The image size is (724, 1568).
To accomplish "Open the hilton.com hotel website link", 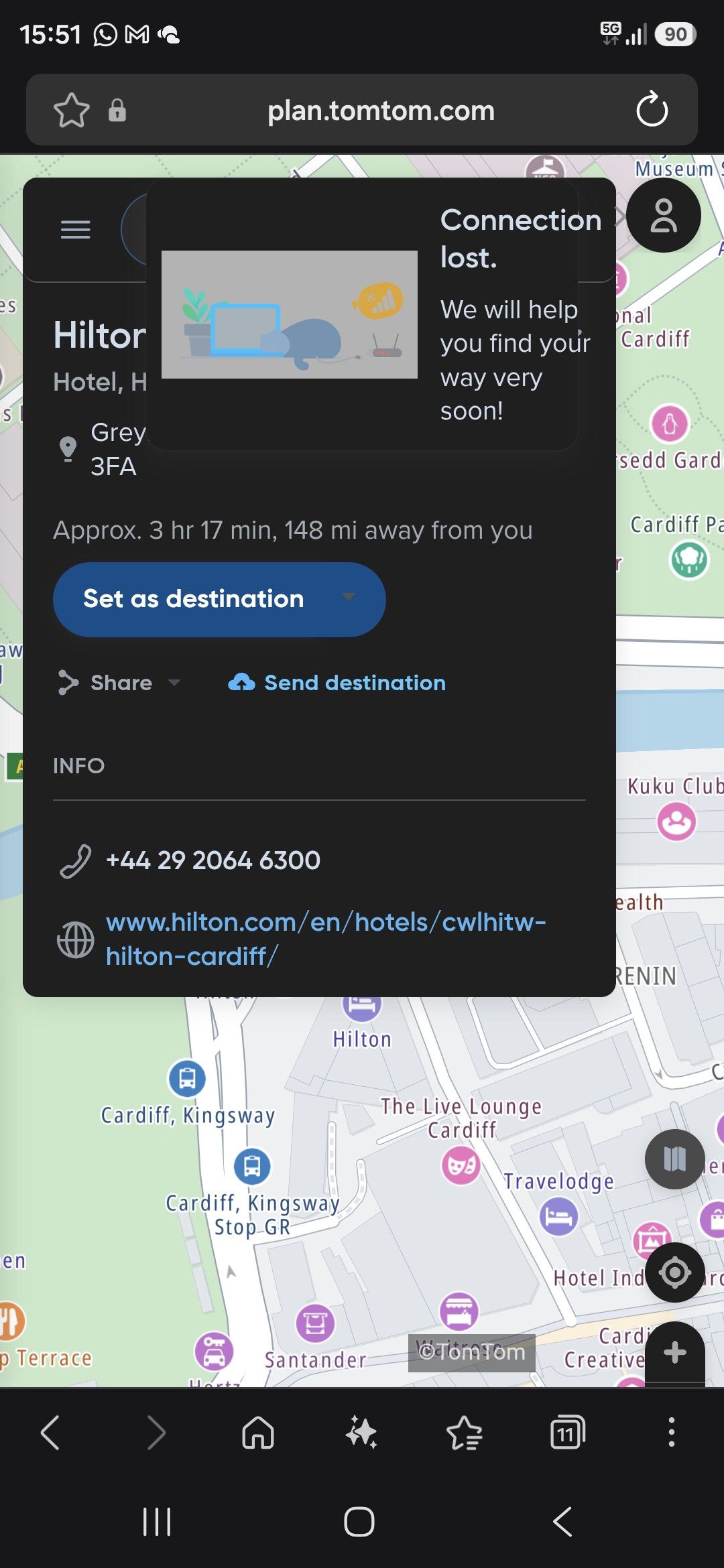I will (x=326, y=939).
